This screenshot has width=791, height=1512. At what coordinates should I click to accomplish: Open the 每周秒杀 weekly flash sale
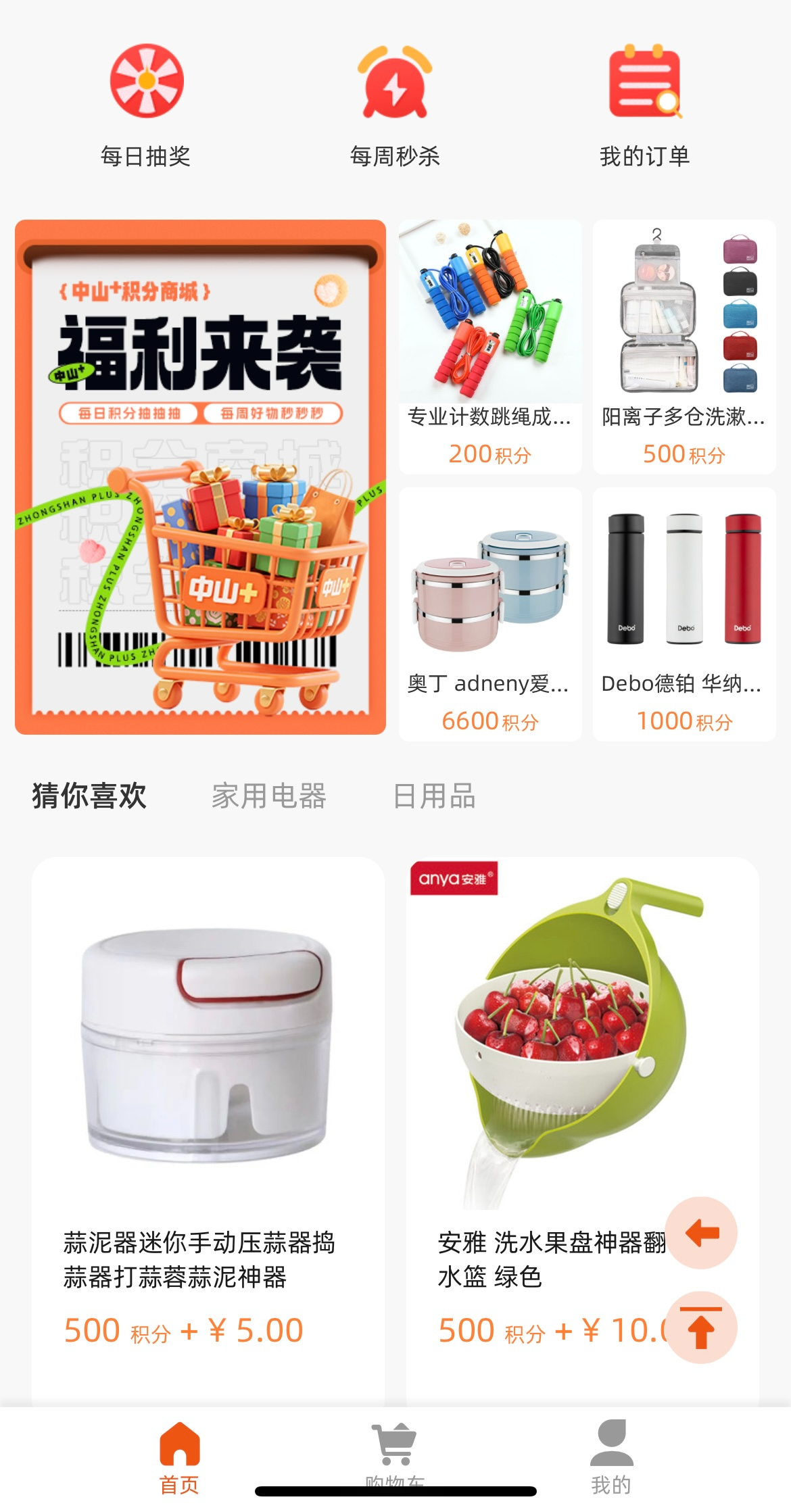[395, 105]
